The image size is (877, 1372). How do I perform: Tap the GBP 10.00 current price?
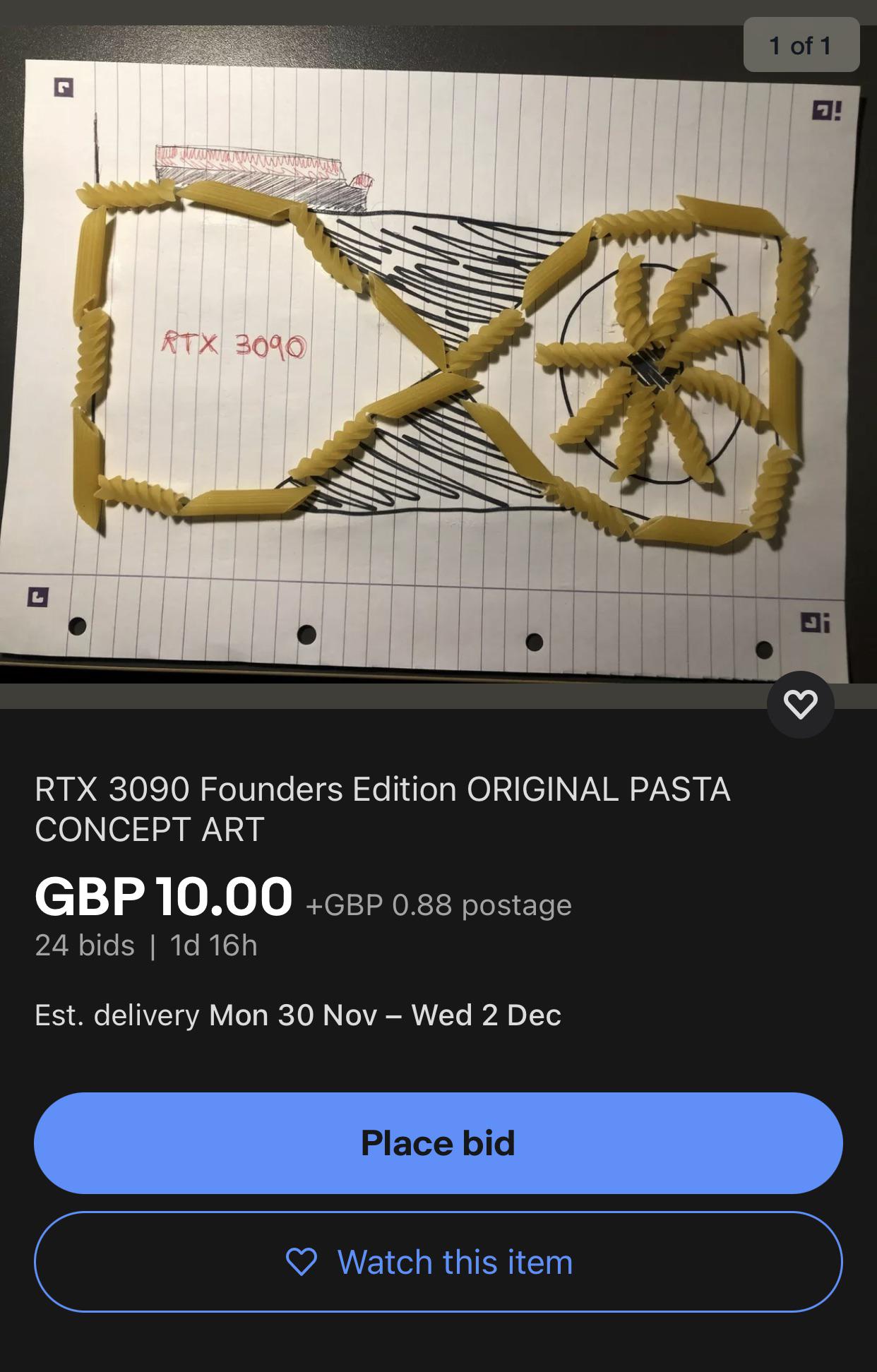pos(163,898)
